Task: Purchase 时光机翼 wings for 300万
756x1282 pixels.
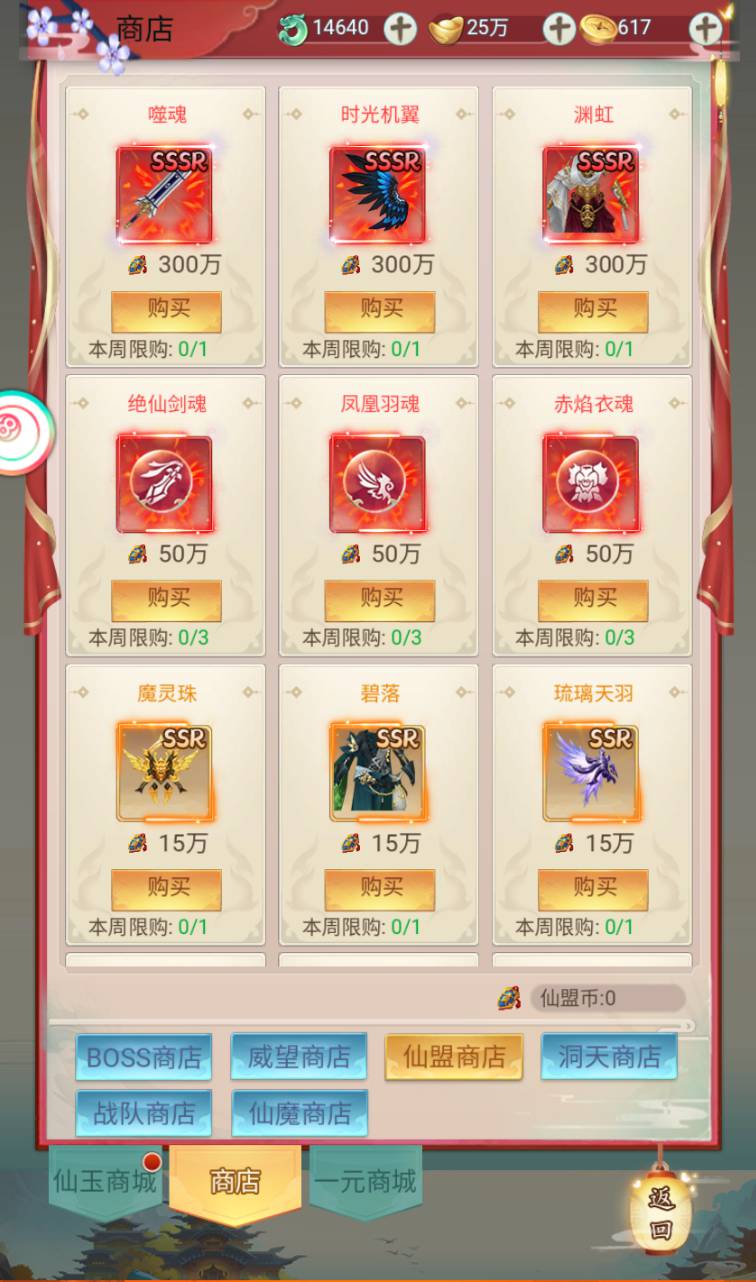Action: click(379, 311)
